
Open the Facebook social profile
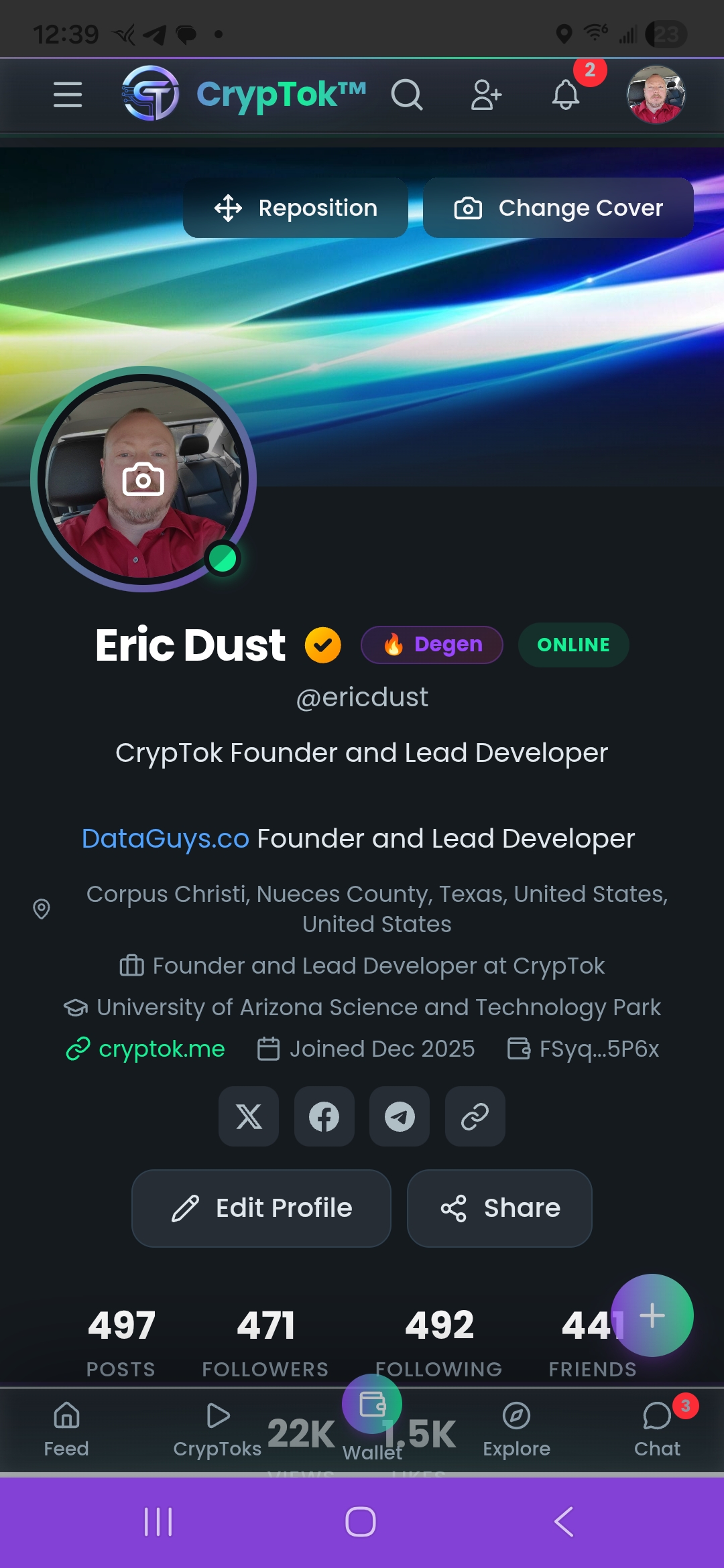[324, 1116]
